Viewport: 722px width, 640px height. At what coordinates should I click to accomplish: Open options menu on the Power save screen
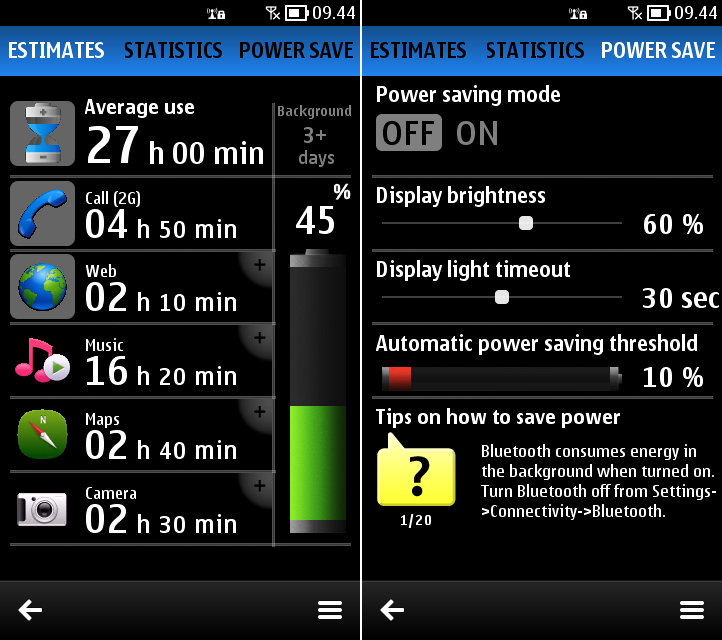(x=691, y=610)
